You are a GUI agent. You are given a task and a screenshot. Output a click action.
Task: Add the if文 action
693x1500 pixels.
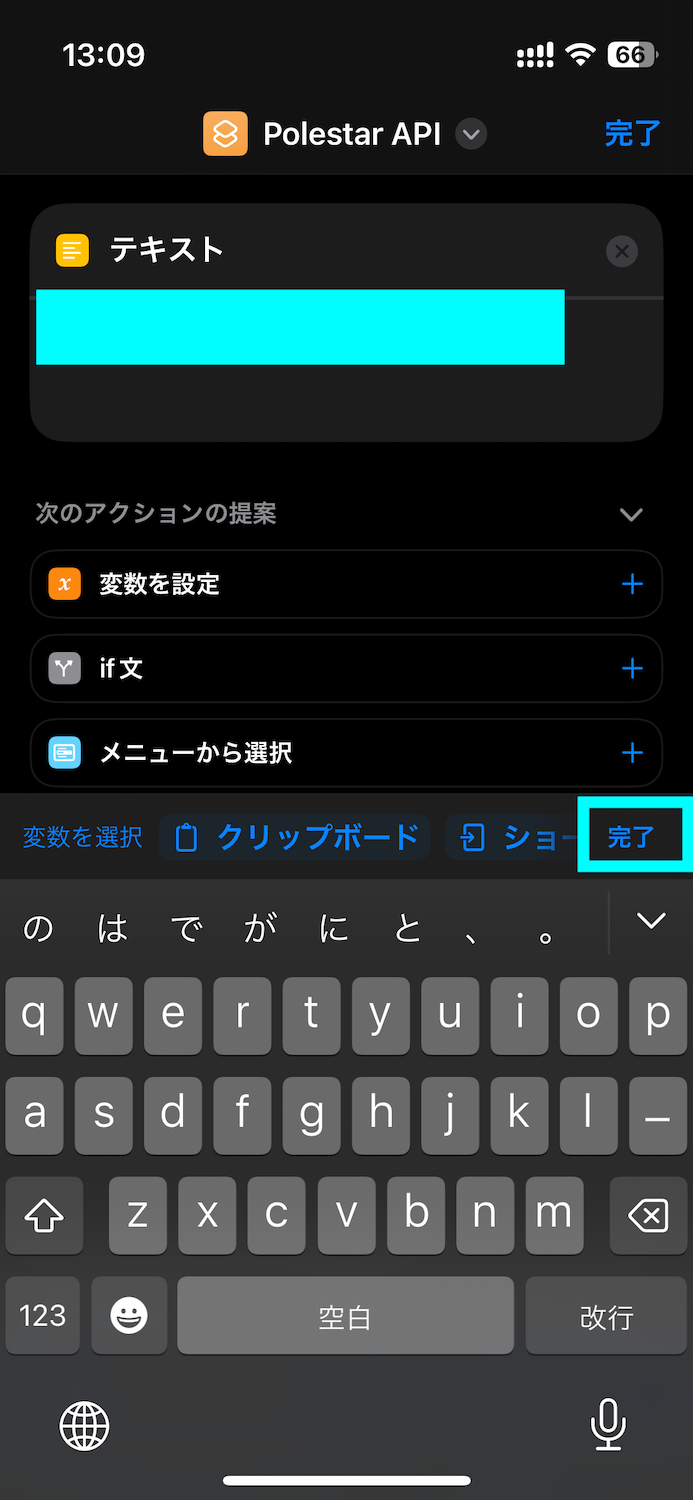(632, 668)
